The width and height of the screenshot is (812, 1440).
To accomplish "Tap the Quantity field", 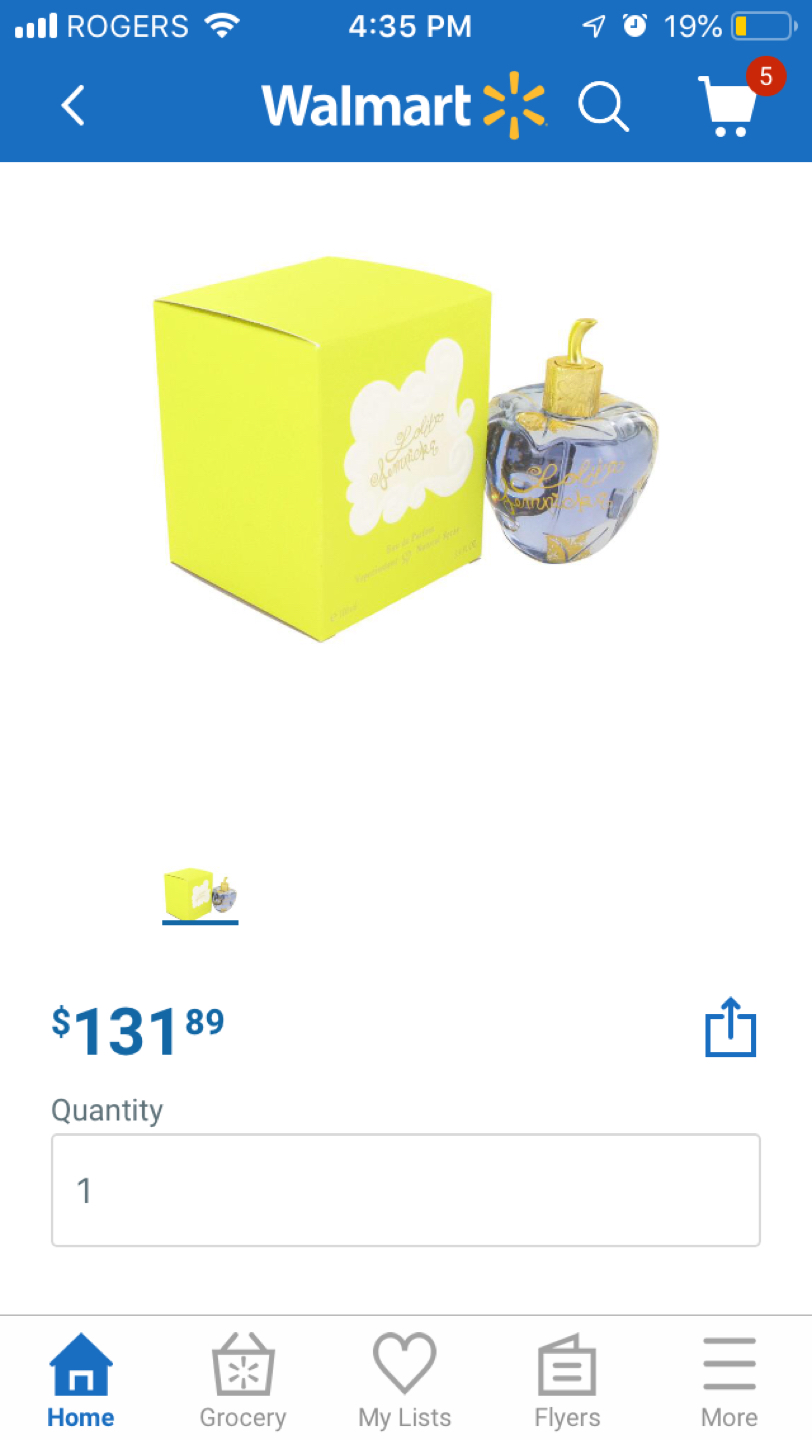I will tap(406, 1190).
